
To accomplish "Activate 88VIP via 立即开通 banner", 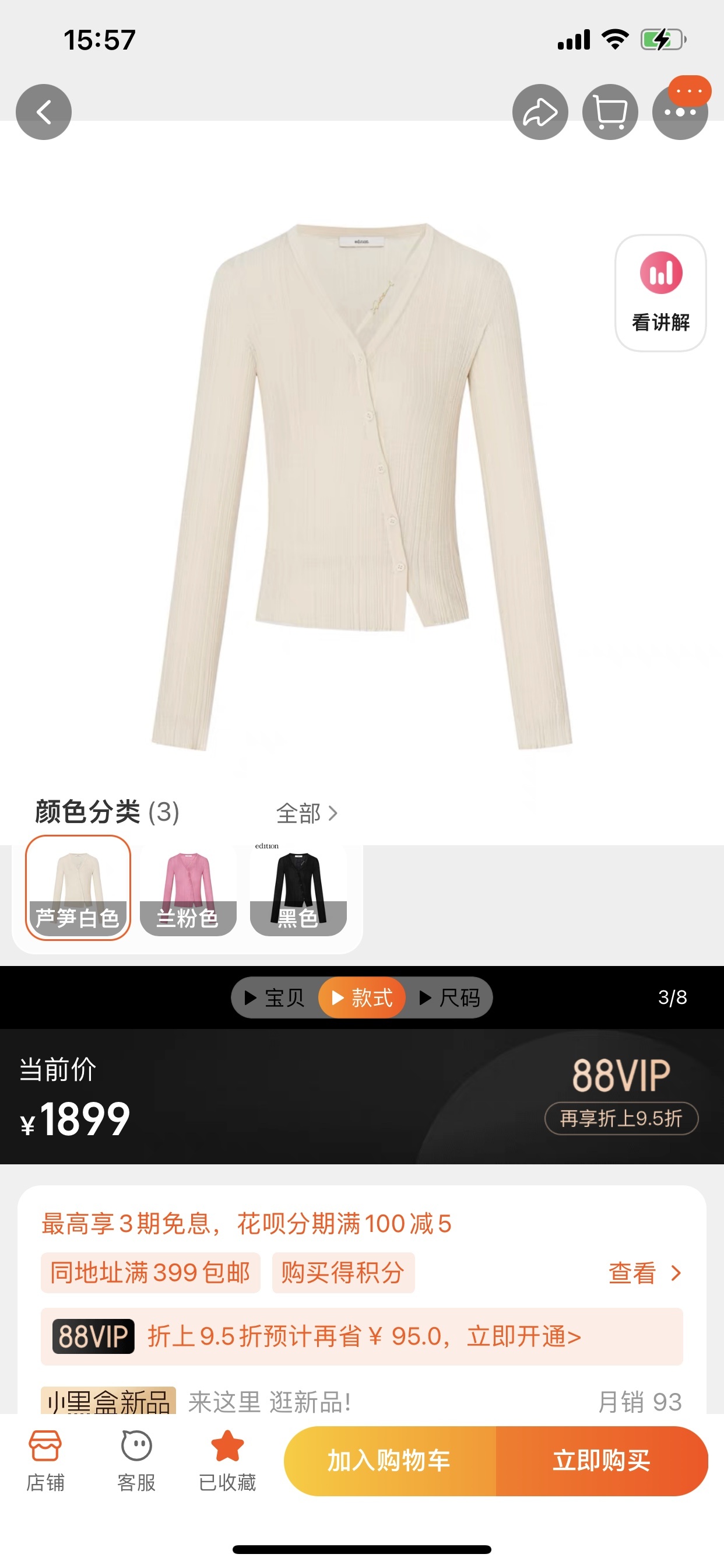I will 362,1336.
